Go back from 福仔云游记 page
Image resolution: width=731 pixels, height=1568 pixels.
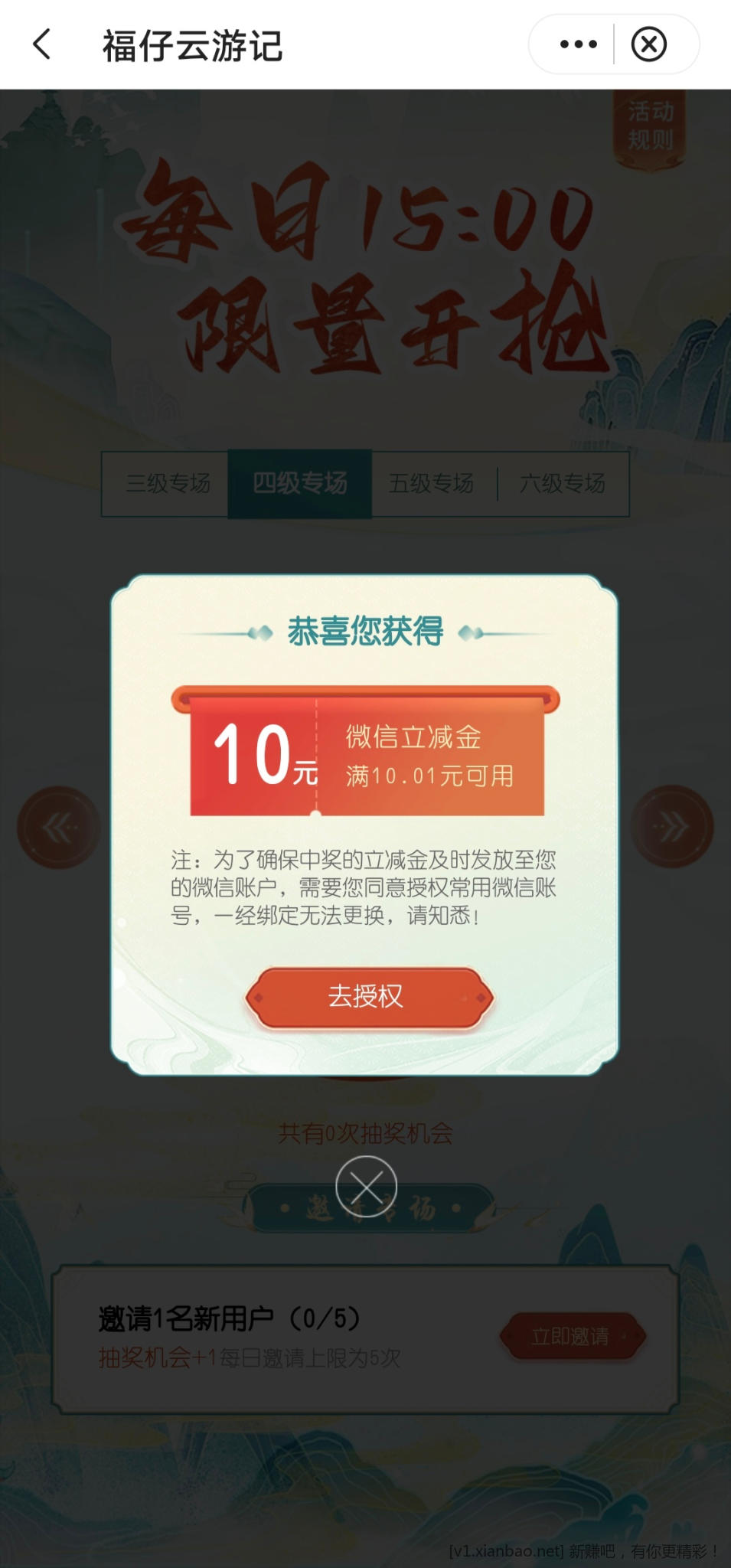(x=42, y=44)
